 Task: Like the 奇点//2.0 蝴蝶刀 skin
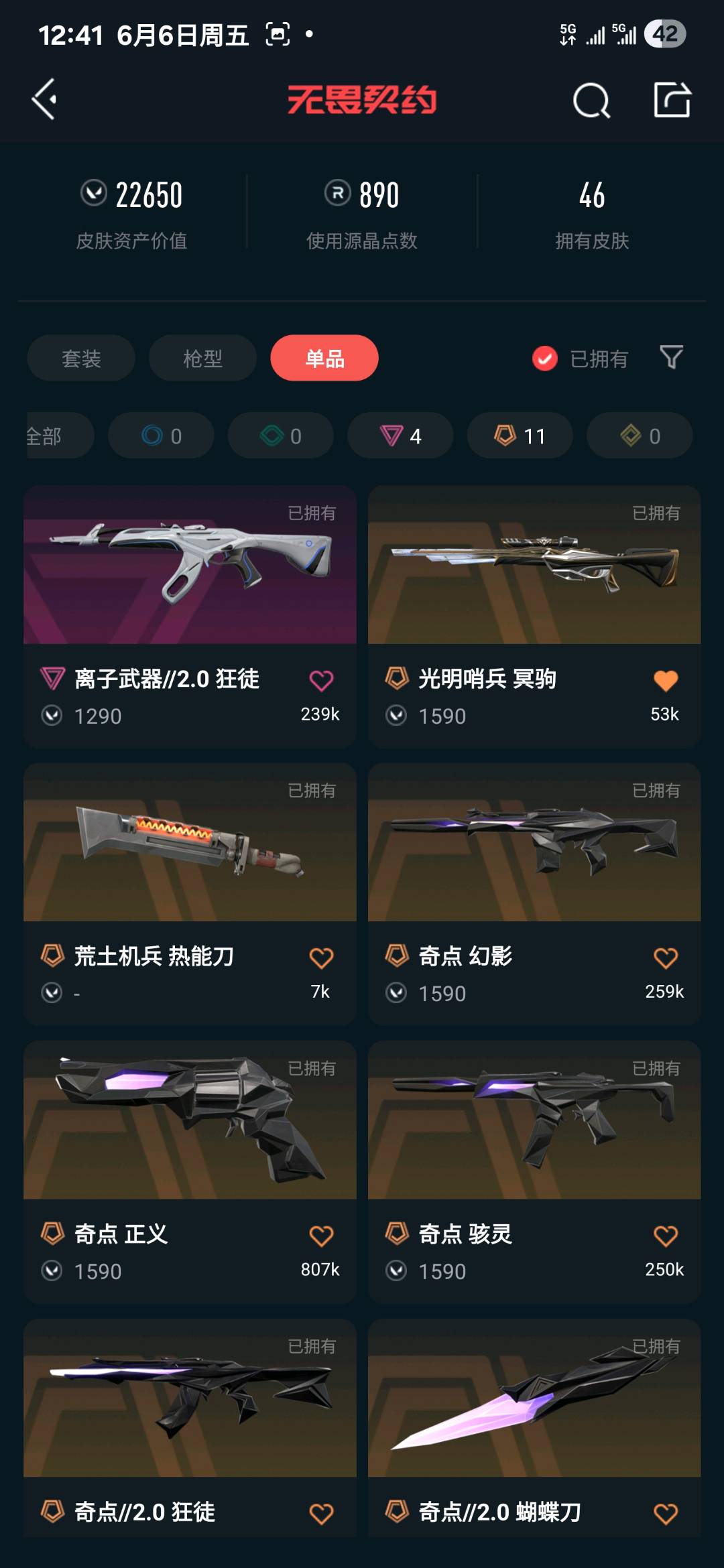[665, 1513]
